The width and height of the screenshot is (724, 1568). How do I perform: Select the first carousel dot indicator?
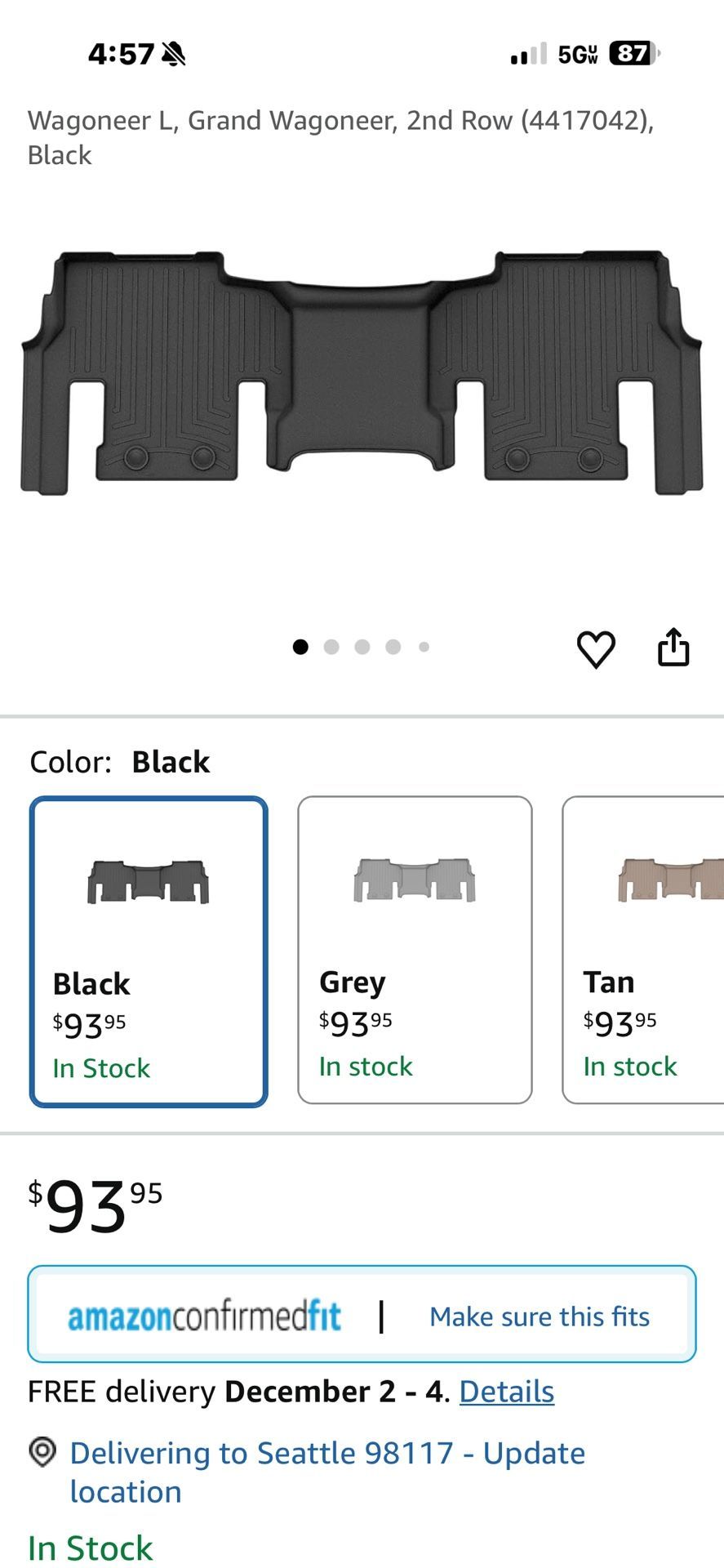coord(301,646)
